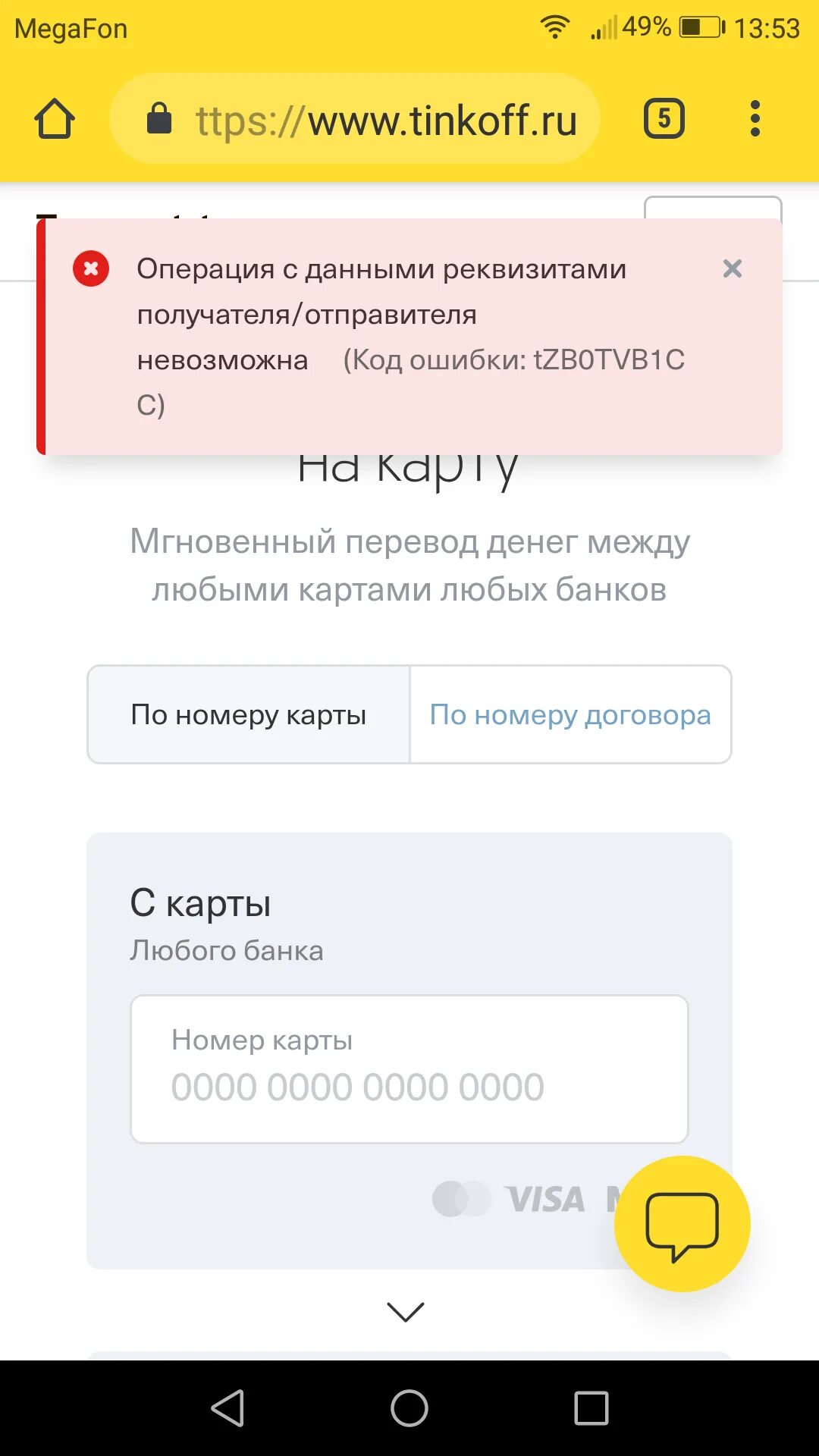Tap the system back button
The width and height of the screenshot is (819, 1456).
pyautogui.click(x=227, y=1408)
